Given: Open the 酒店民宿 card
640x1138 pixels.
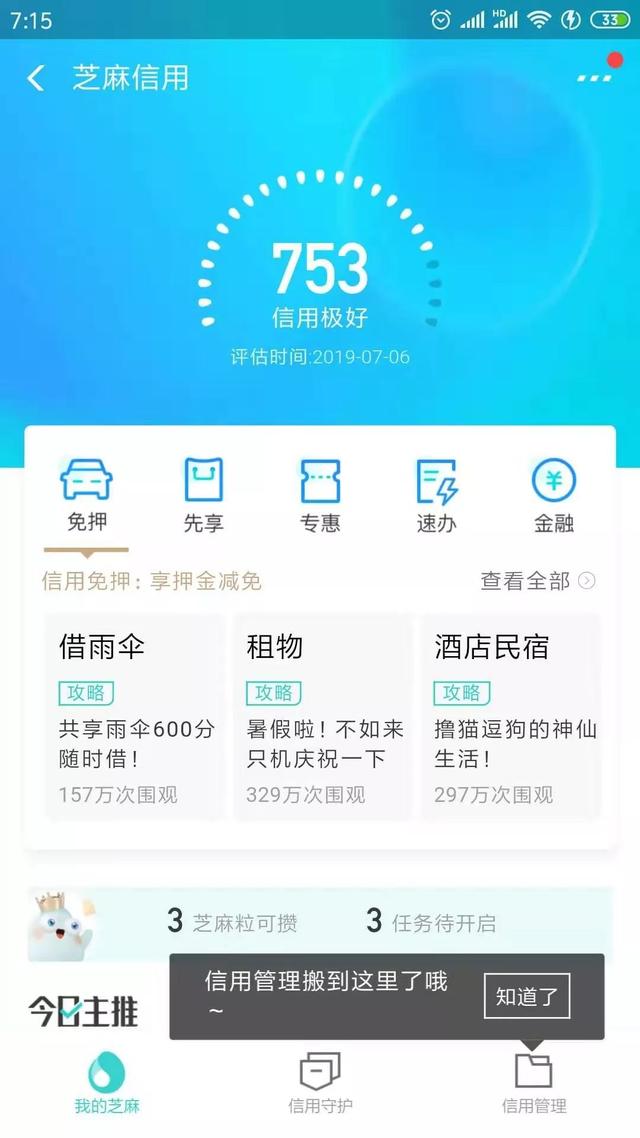Looking at the screenshot, I should 509,716.
